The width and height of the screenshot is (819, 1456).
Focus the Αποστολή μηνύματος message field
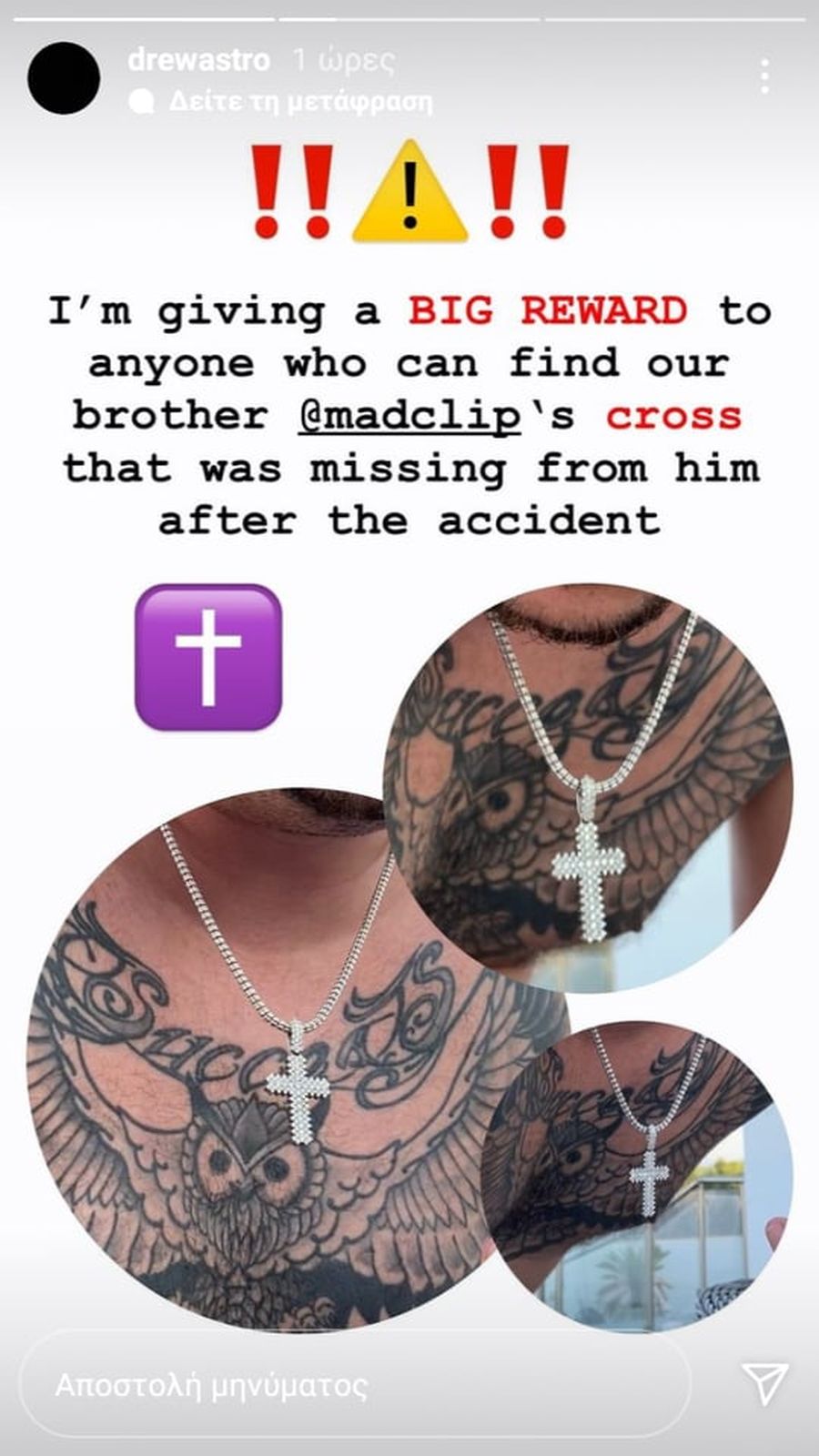pyautogui.click(x=355, y=1386)
